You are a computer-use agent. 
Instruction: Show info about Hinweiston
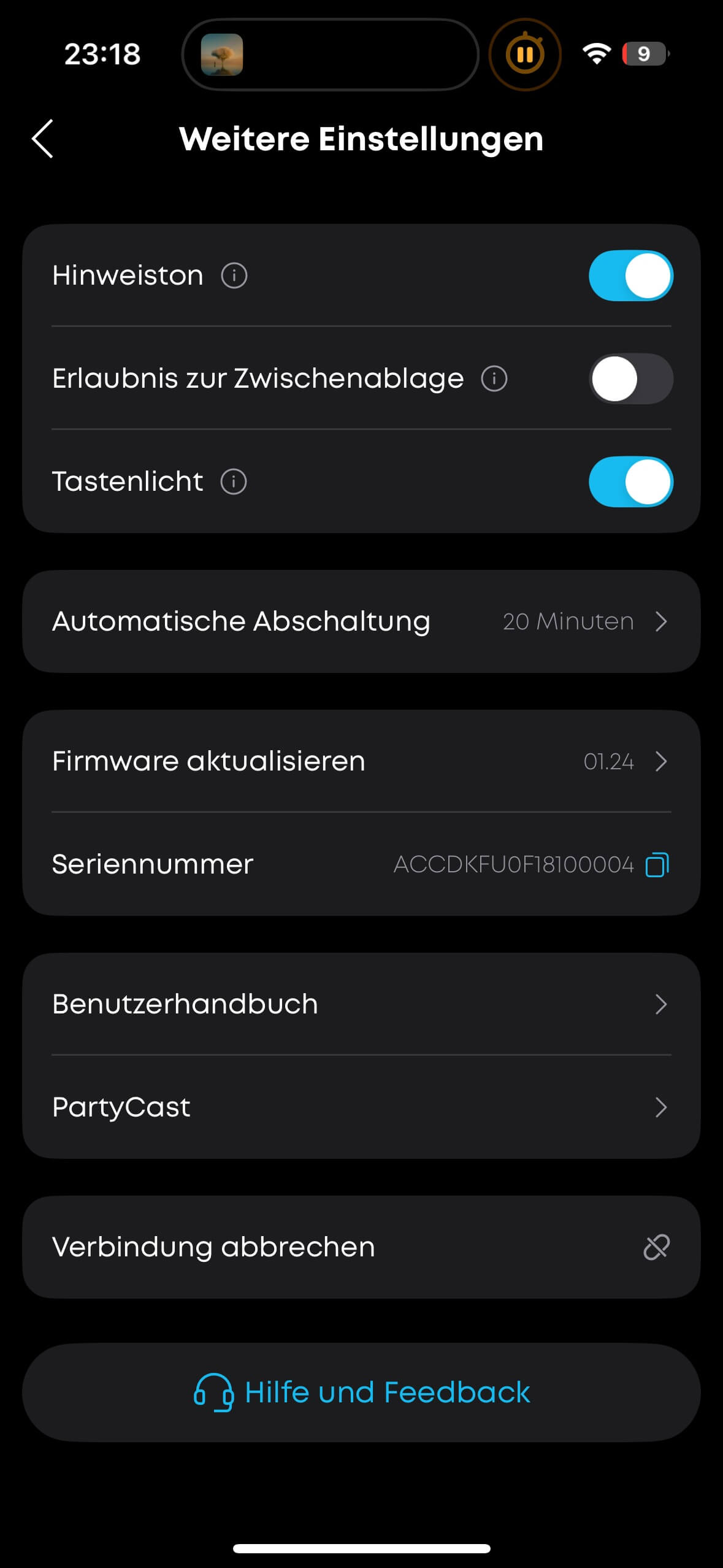[x=234, y=275]
